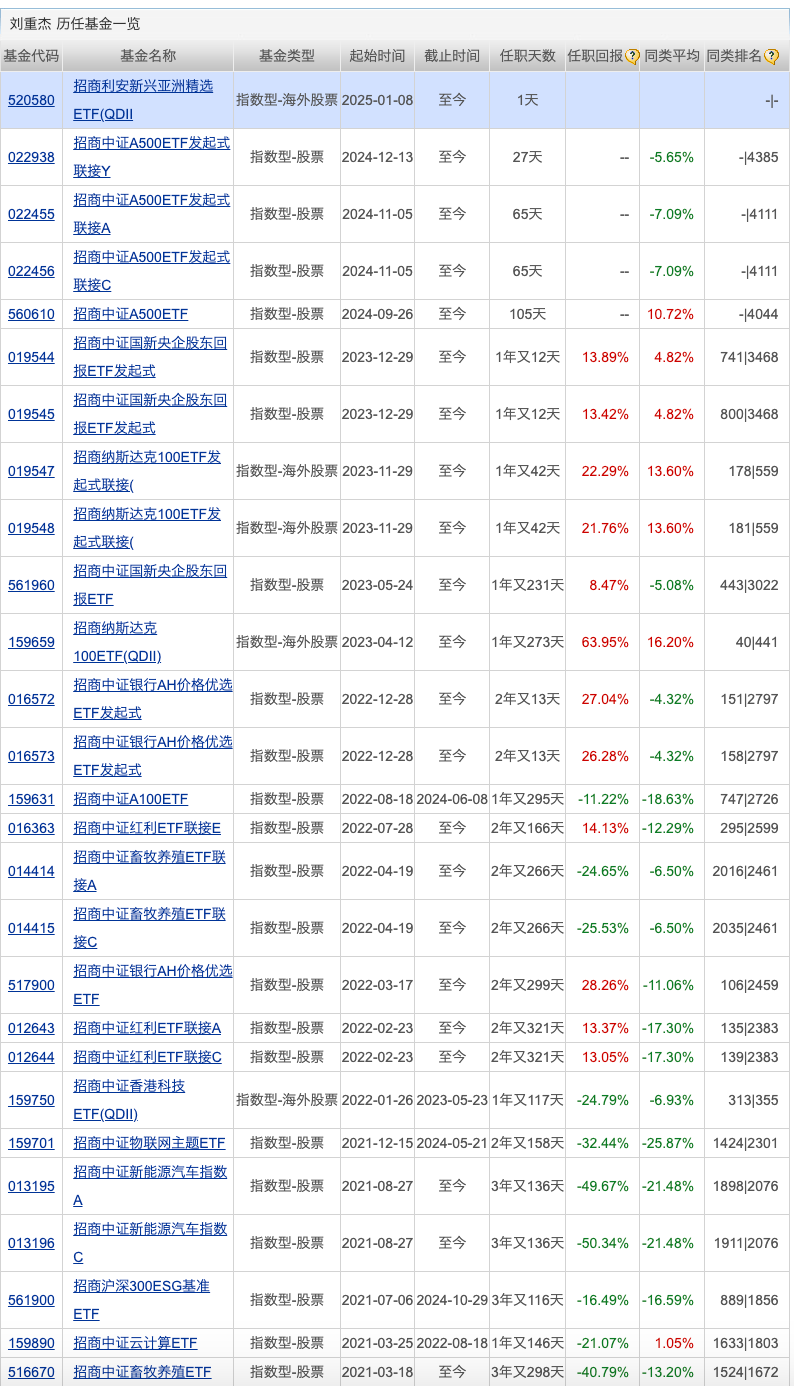This screenshot has width=794, height=1386.
Task: Open fund code 019544 link
Action: coord(31,357)
